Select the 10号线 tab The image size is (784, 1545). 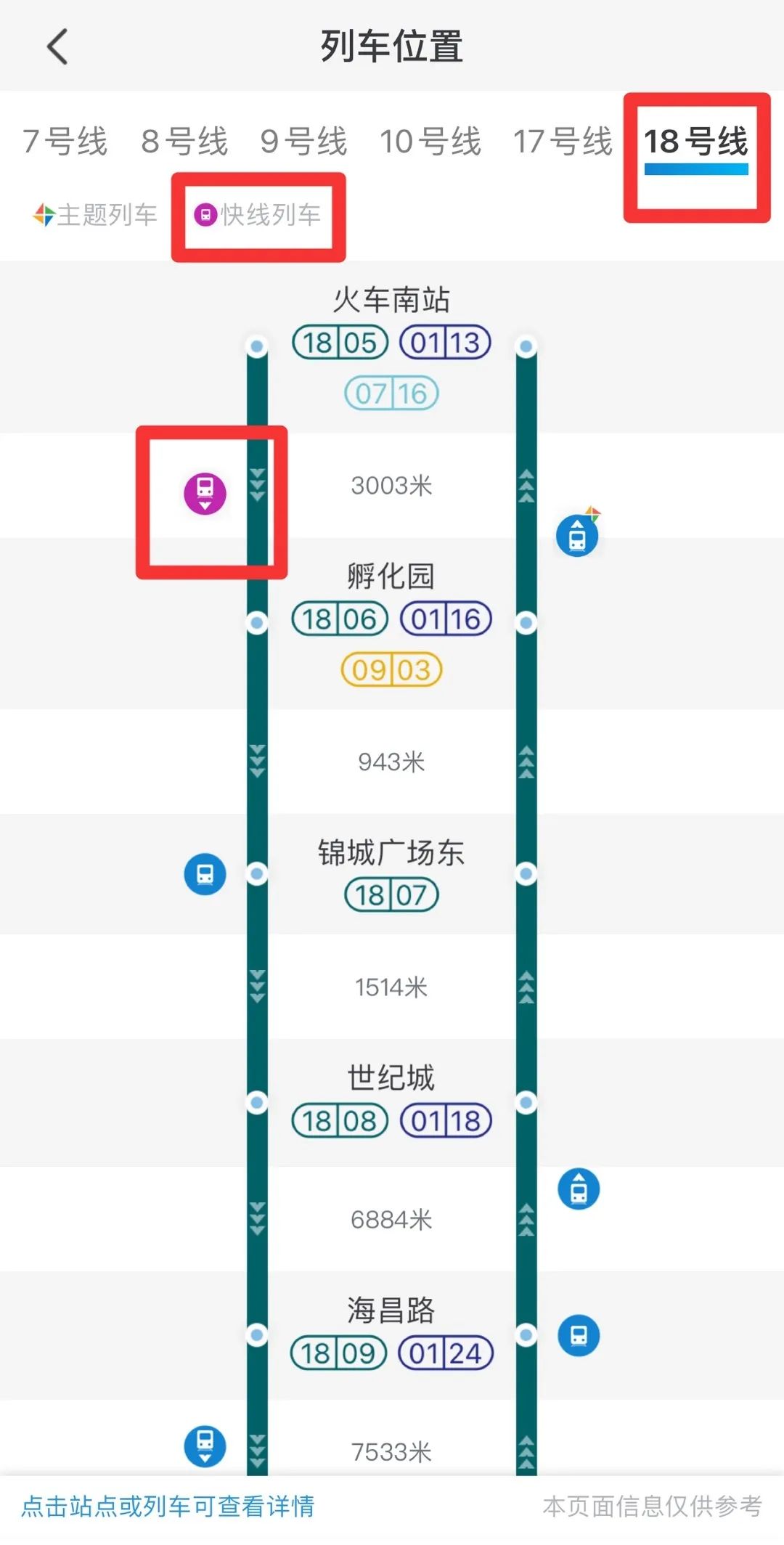[x=430, y=142]
